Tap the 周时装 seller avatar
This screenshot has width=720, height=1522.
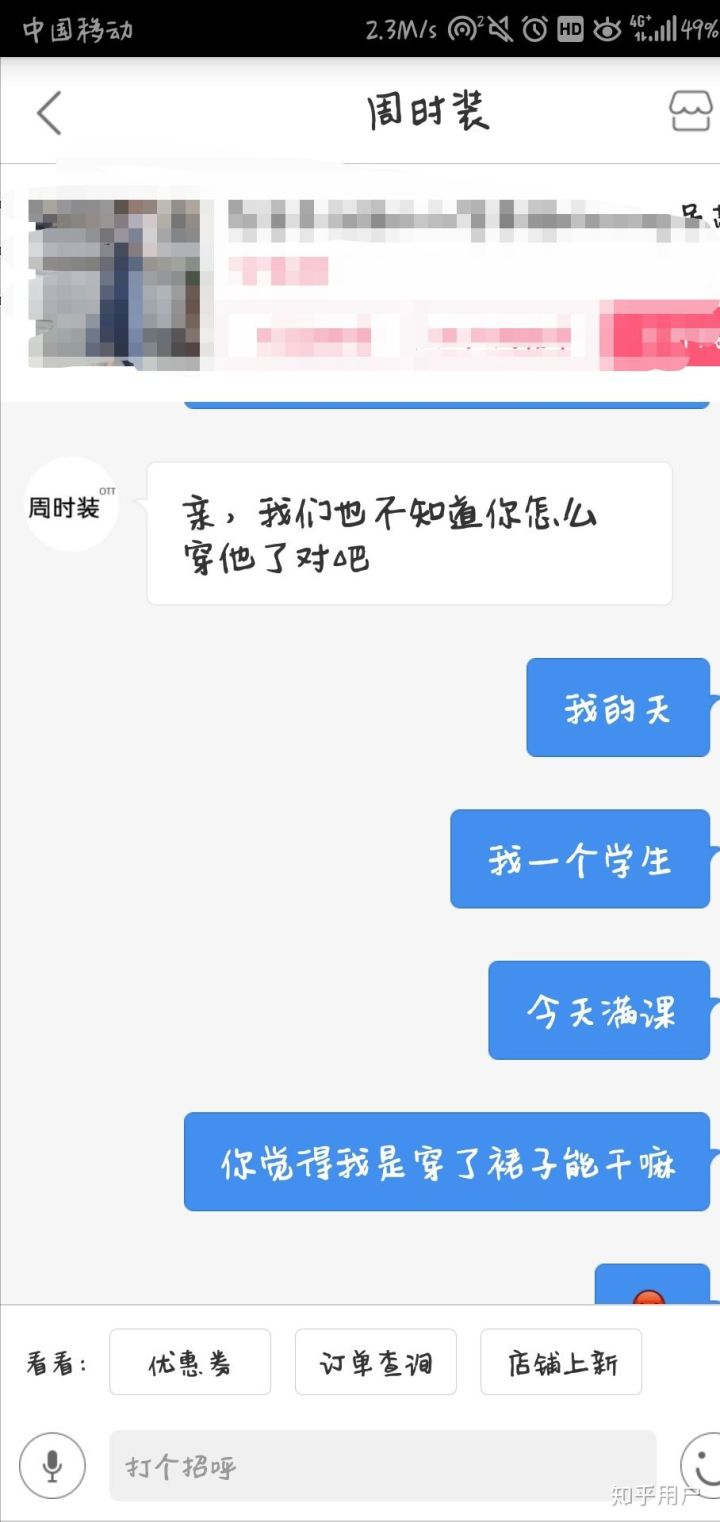pyautogui.click(x=71, y=505)
